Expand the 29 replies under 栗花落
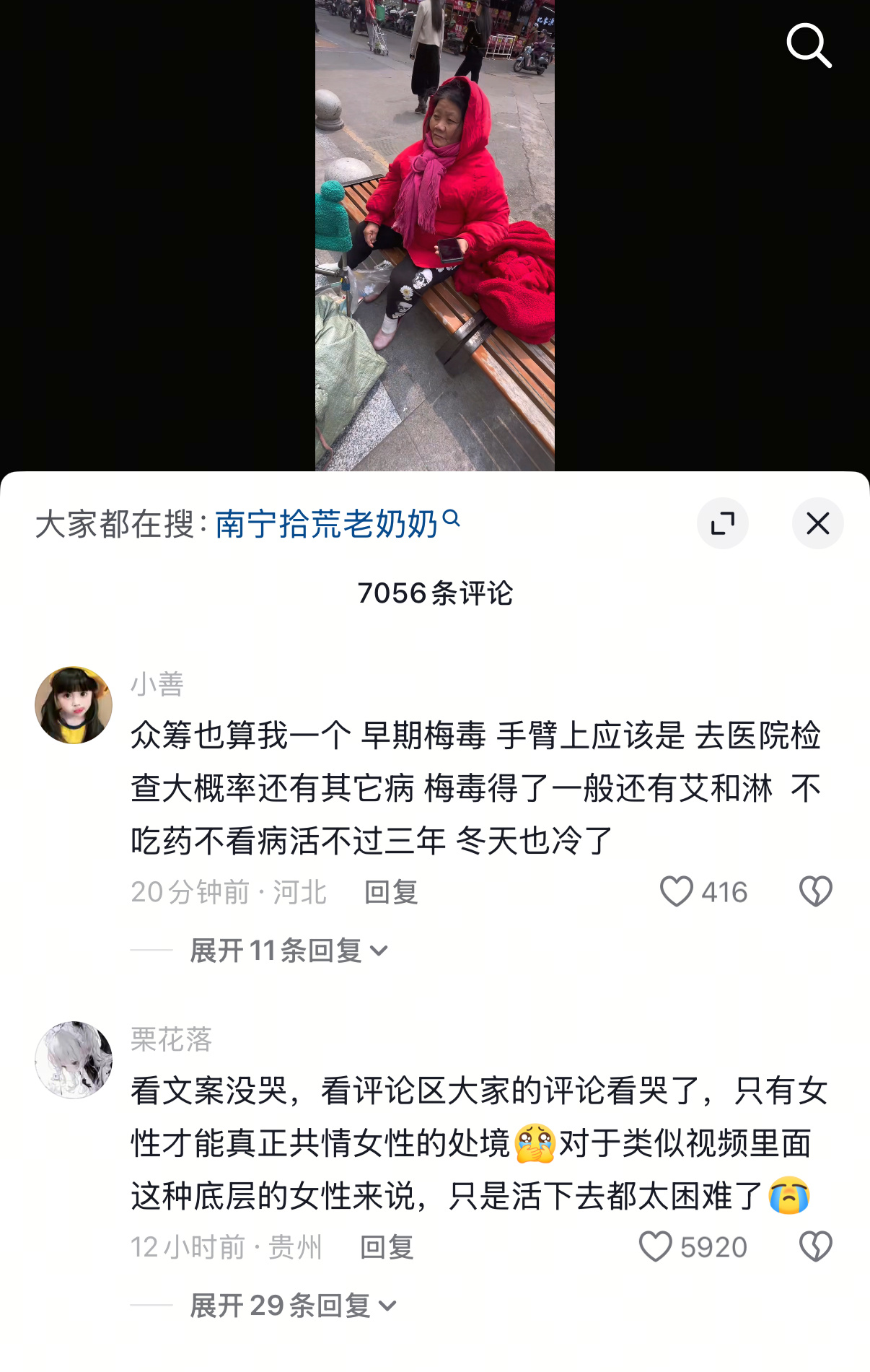The width and height of the screenshot is (870, 1372). [292, 1306]
